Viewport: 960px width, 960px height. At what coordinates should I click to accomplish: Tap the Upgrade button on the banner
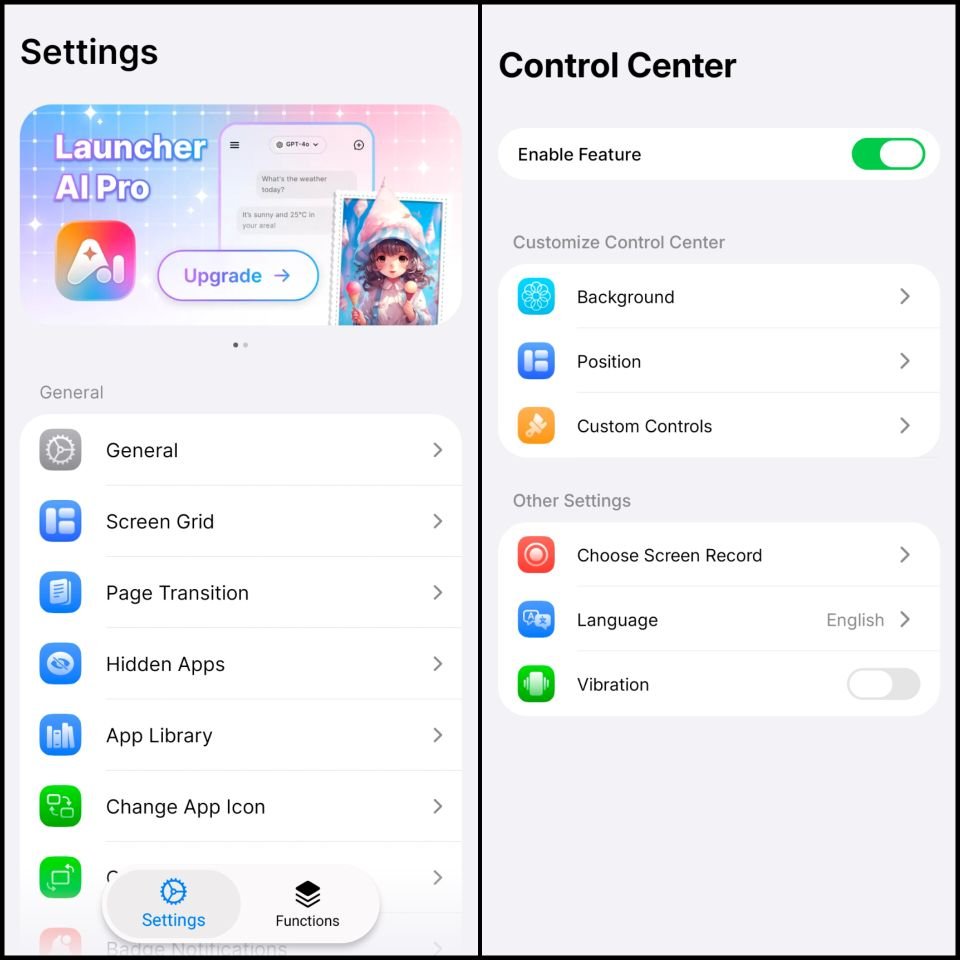238,276
